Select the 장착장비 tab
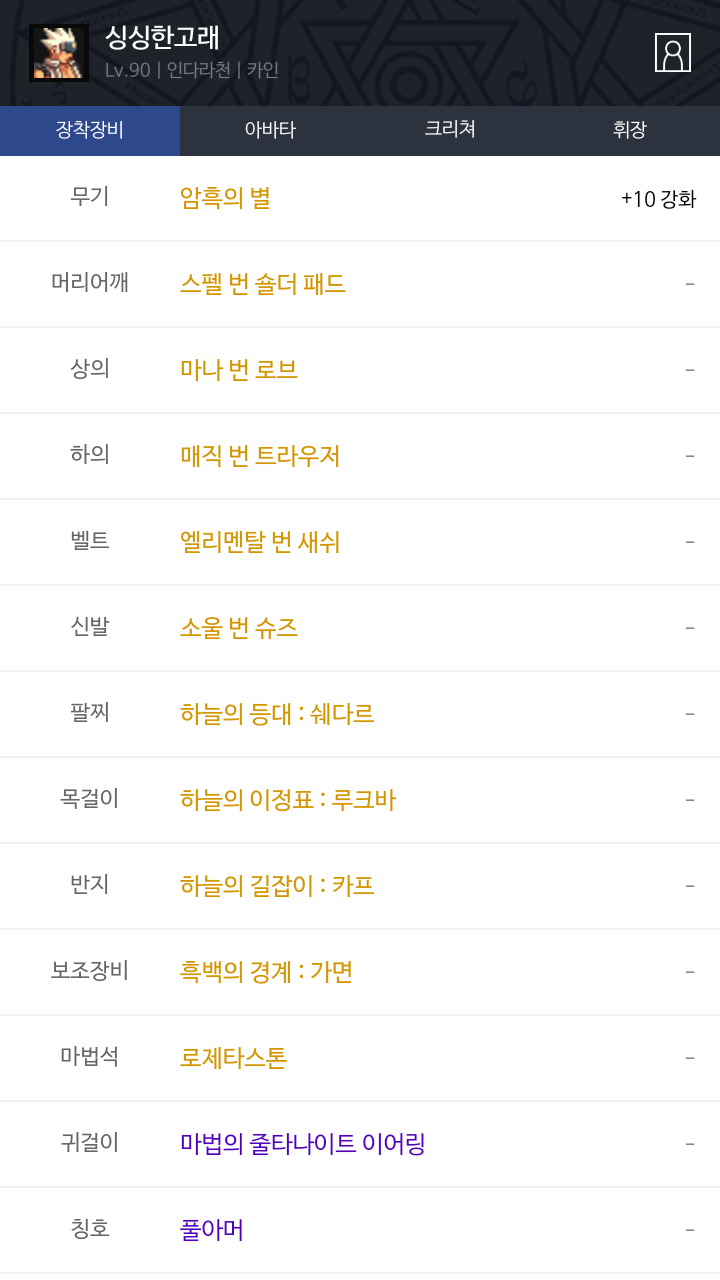 coord(90,130)
